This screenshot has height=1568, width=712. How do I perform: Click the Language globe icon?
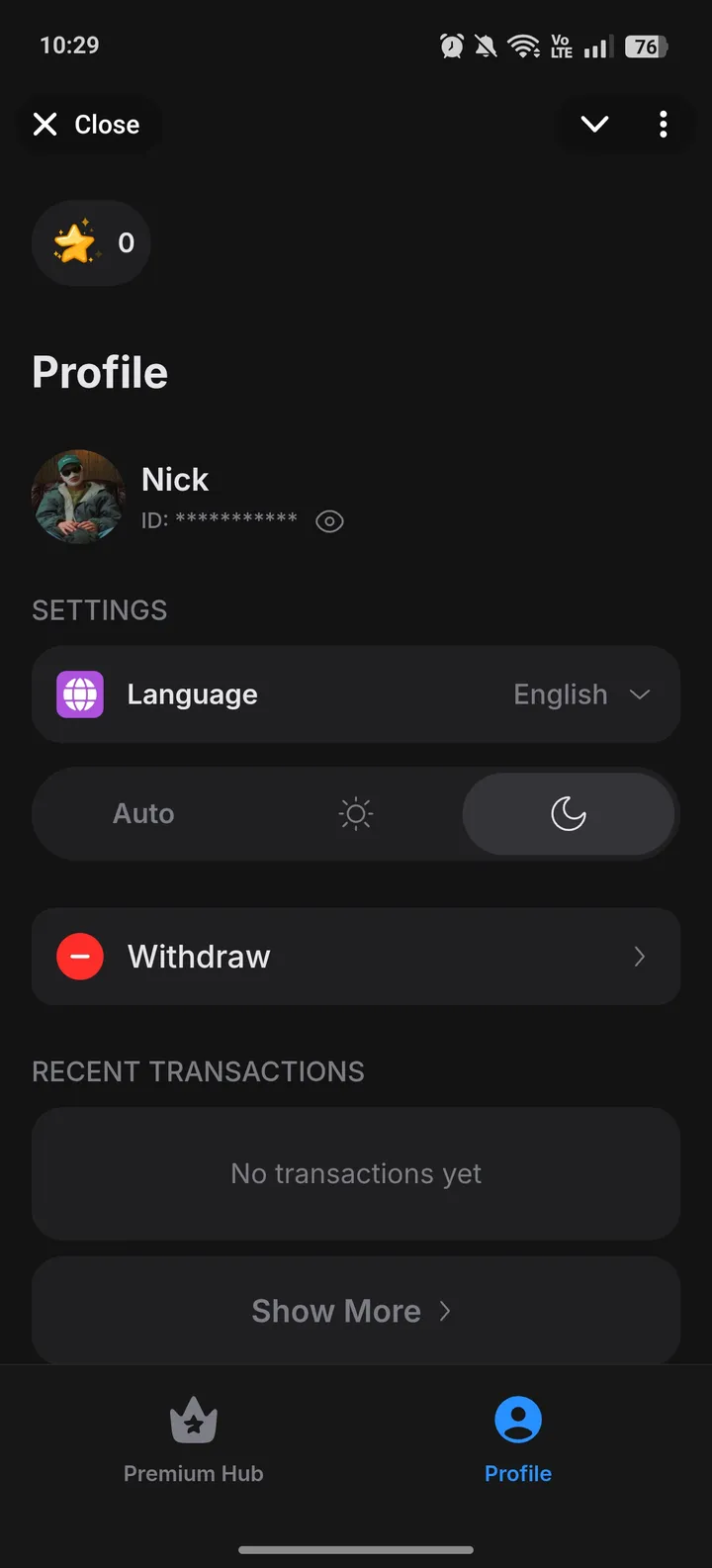(78, 693)
